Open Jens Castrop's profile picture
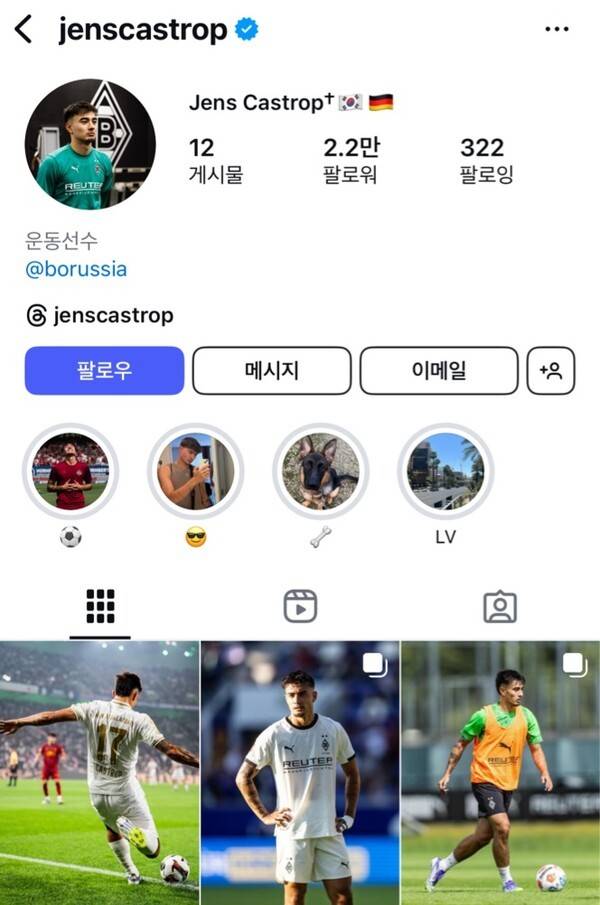The width and height of the screenshot is (600, 905). point(90,144)
